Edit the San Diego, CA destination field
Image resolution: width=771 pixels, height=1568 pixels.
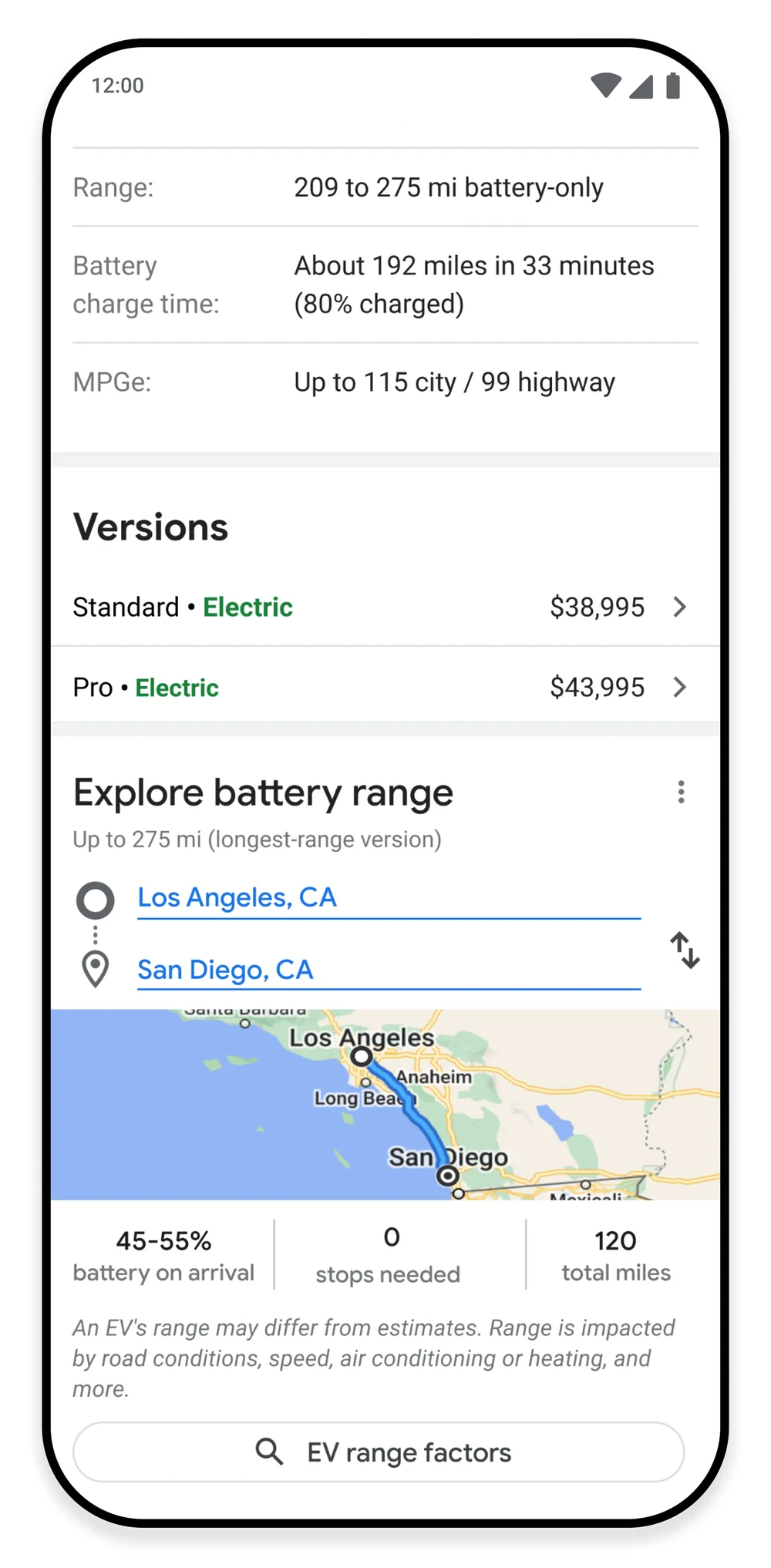click(388, 970)
